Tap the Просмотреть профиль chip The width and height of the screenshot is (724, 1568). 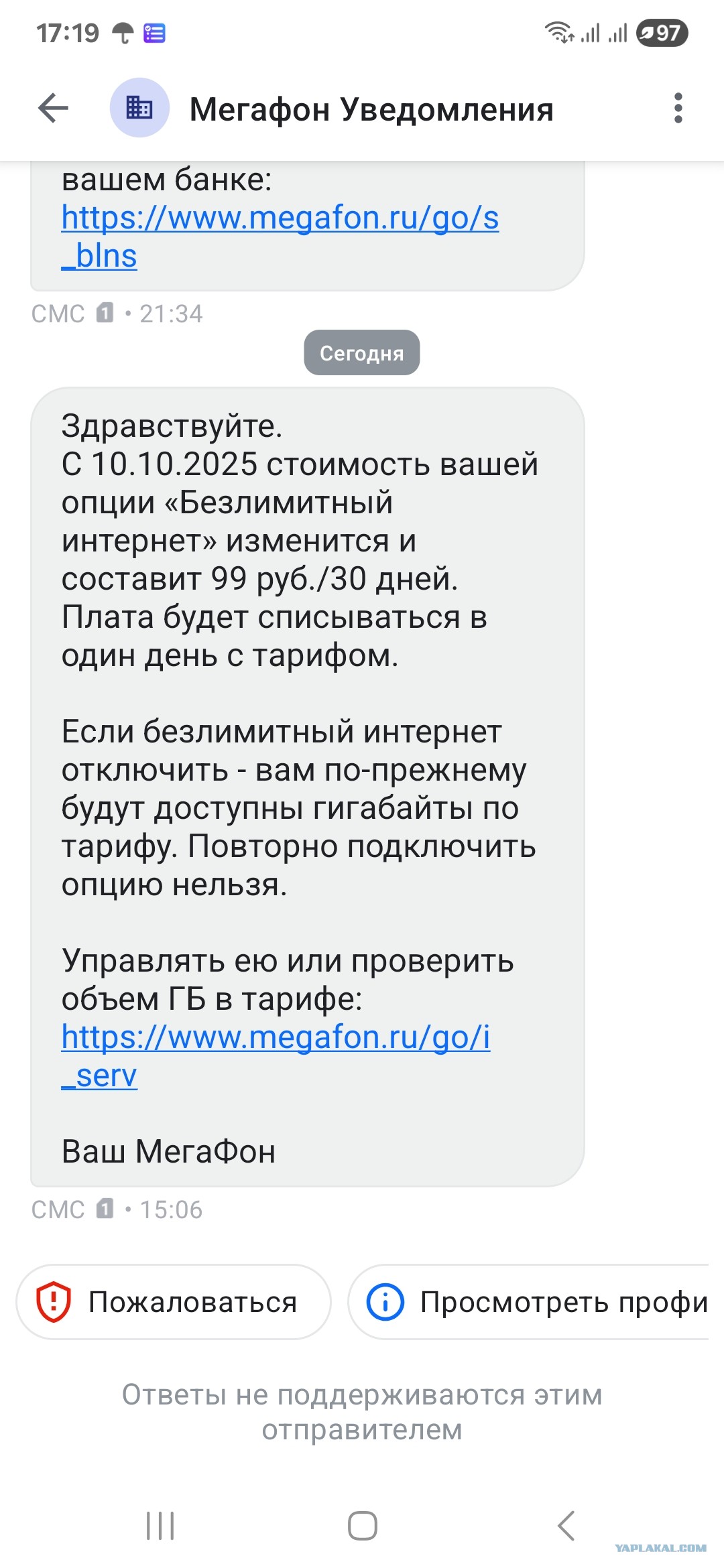coord(530,1302)
